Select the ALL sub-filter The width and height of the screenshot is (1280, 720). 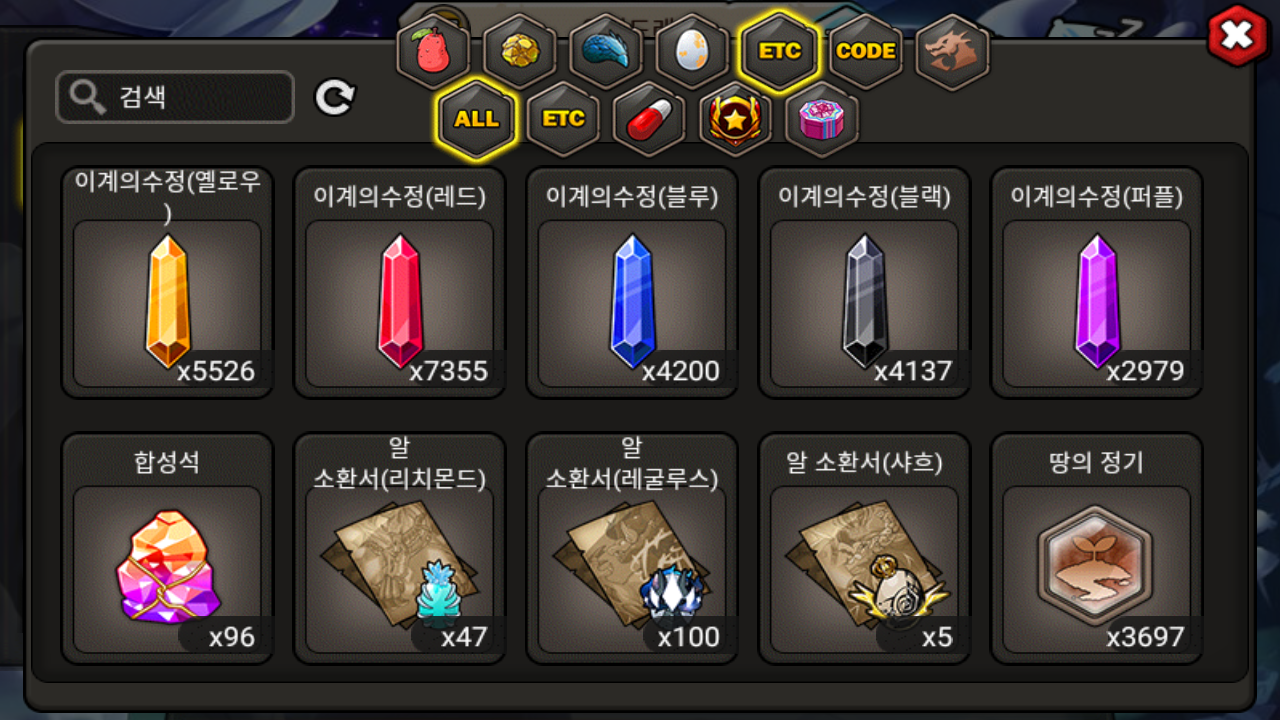(477, 118)
